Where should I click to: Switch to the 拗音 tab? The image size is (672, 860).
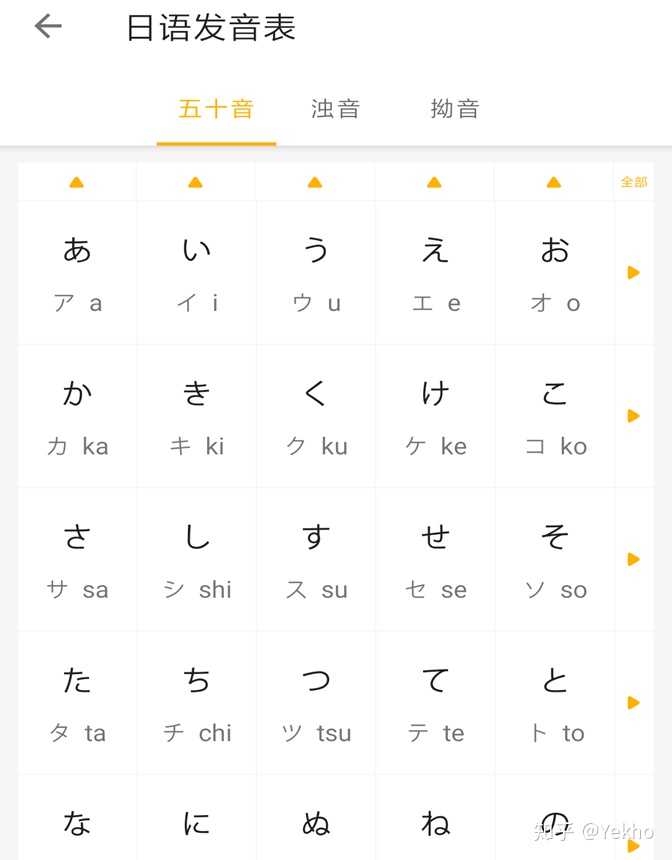pos(455,109)
